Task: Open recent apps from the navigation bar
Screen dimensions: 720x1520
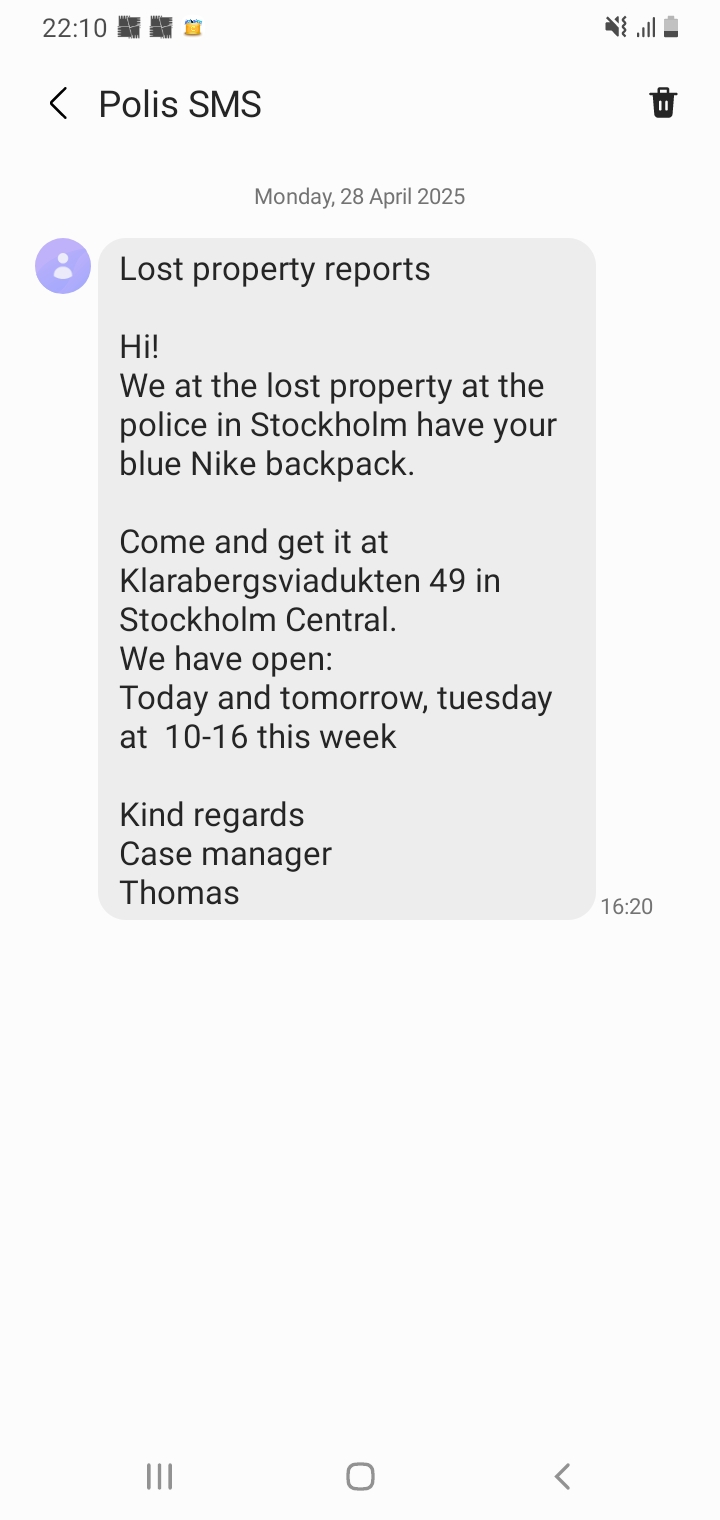Action: 159,1476
